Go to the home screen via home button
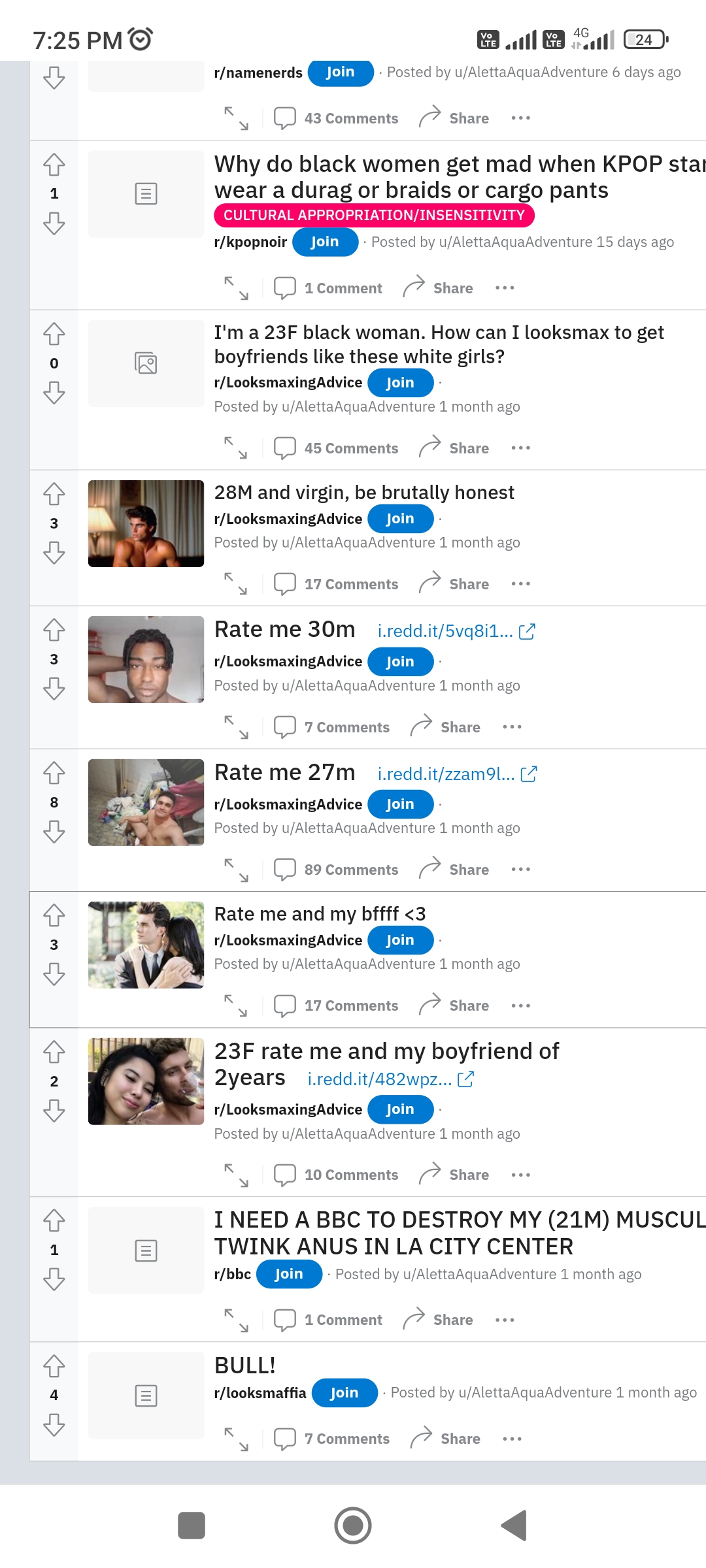706x1568 pixels. point(353,1526)
